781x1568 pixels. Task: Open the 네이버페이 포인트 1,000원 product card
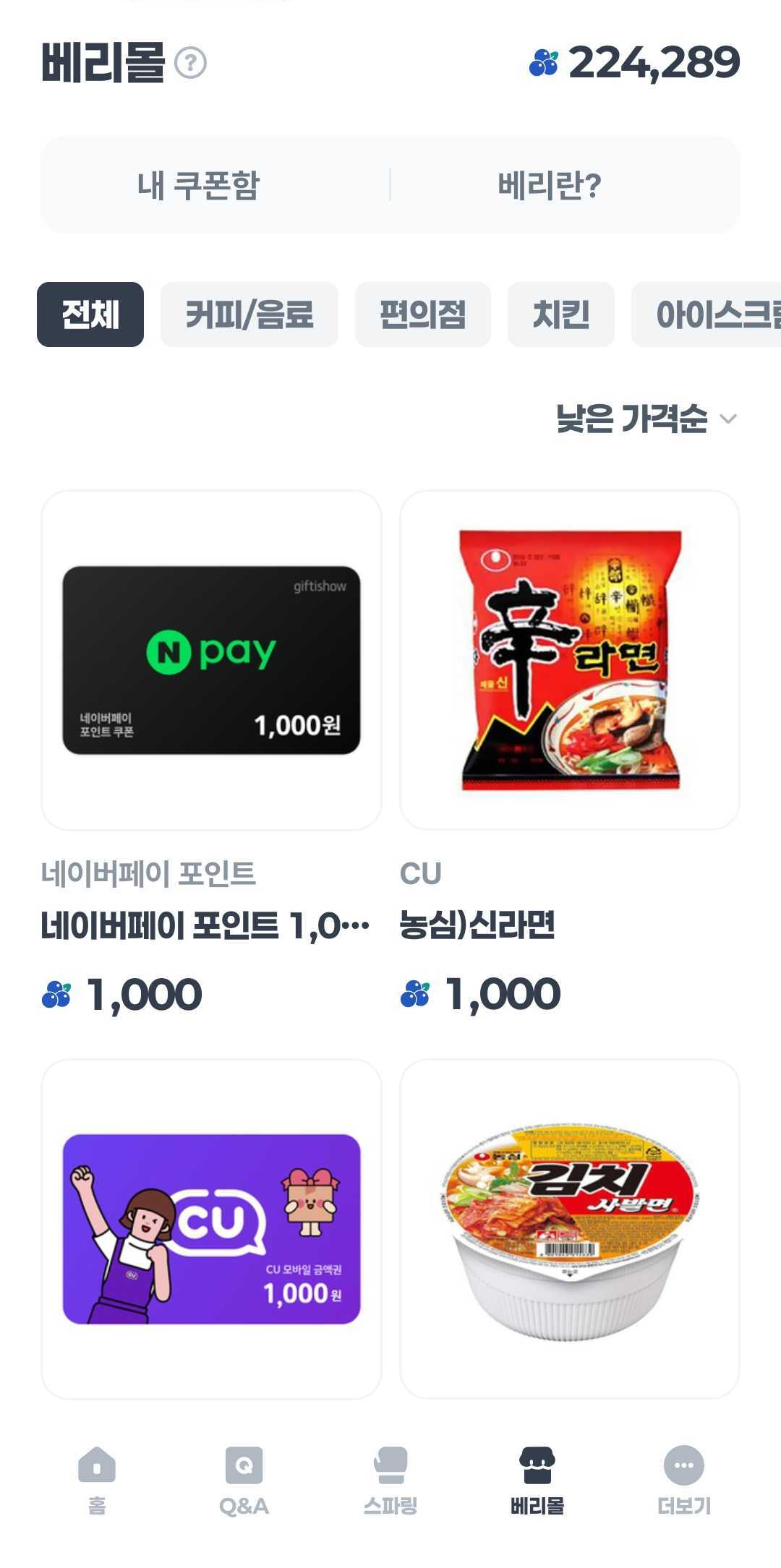(x=211, y=660)
